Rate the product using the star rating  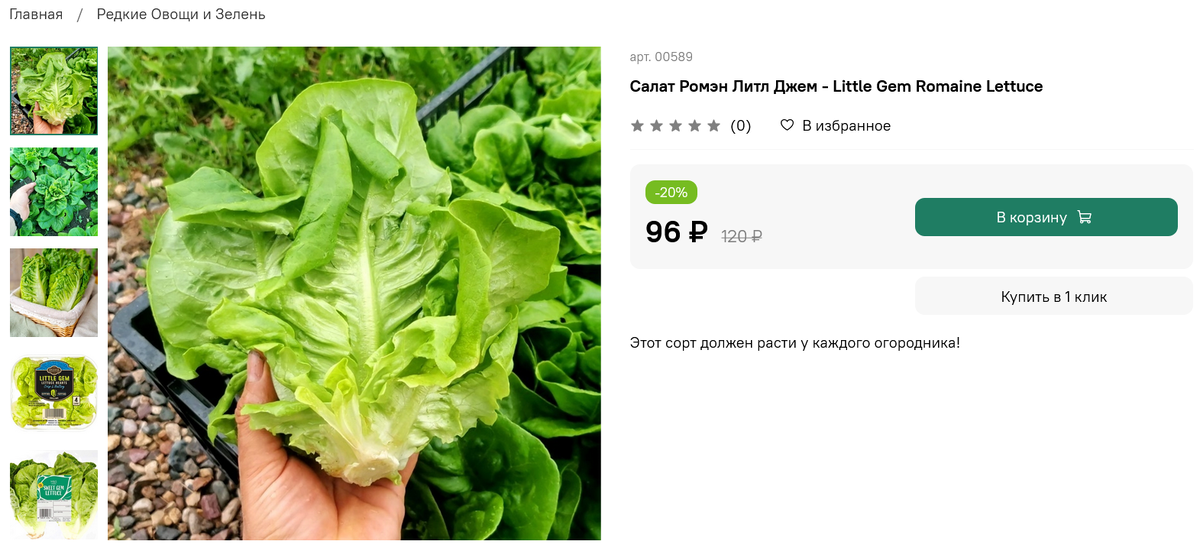tap(675, 126)
